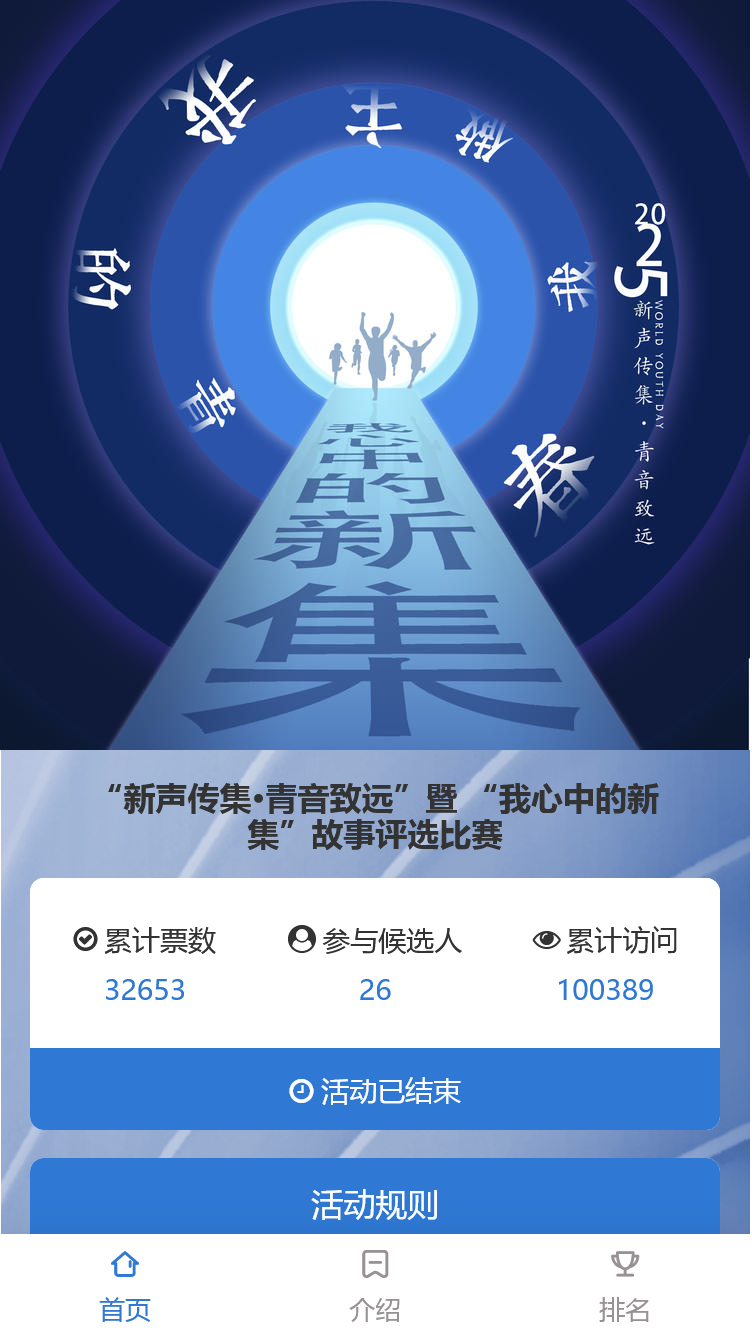Open the trophy icon above 排名
The width and height of the screenshot is (752, 1336).
pyautogui.click(x=626, y=1264)
